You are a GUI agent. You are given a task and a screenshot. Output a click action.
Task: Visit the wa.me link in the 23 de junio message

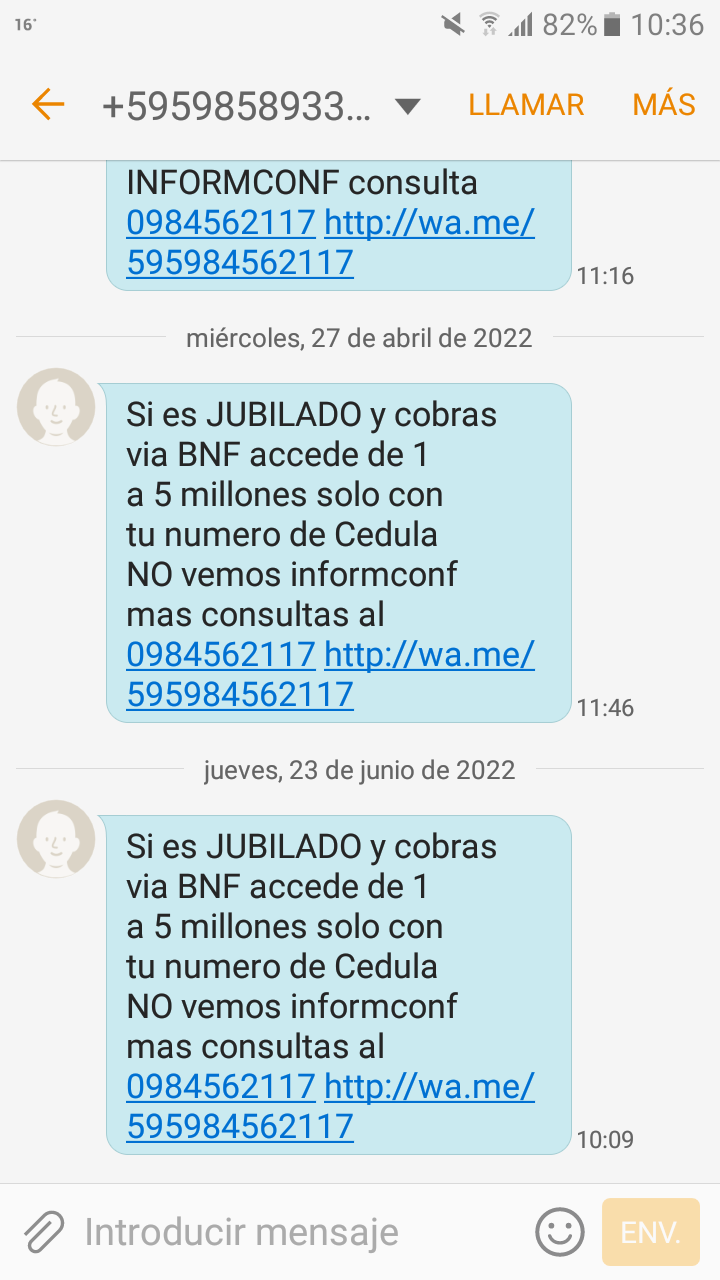click(429, 1087)
